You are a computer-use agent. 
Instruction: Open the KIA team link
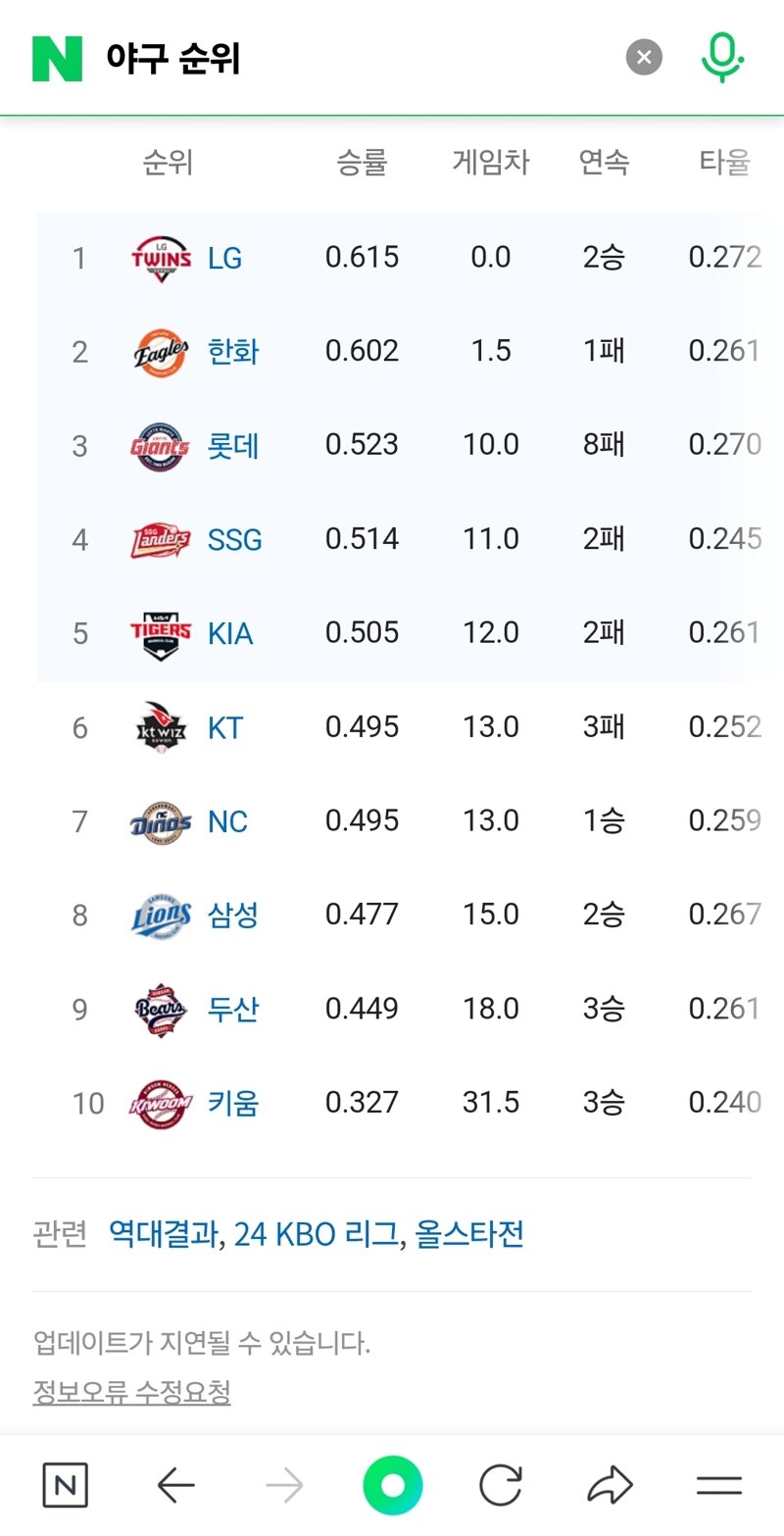230,633
